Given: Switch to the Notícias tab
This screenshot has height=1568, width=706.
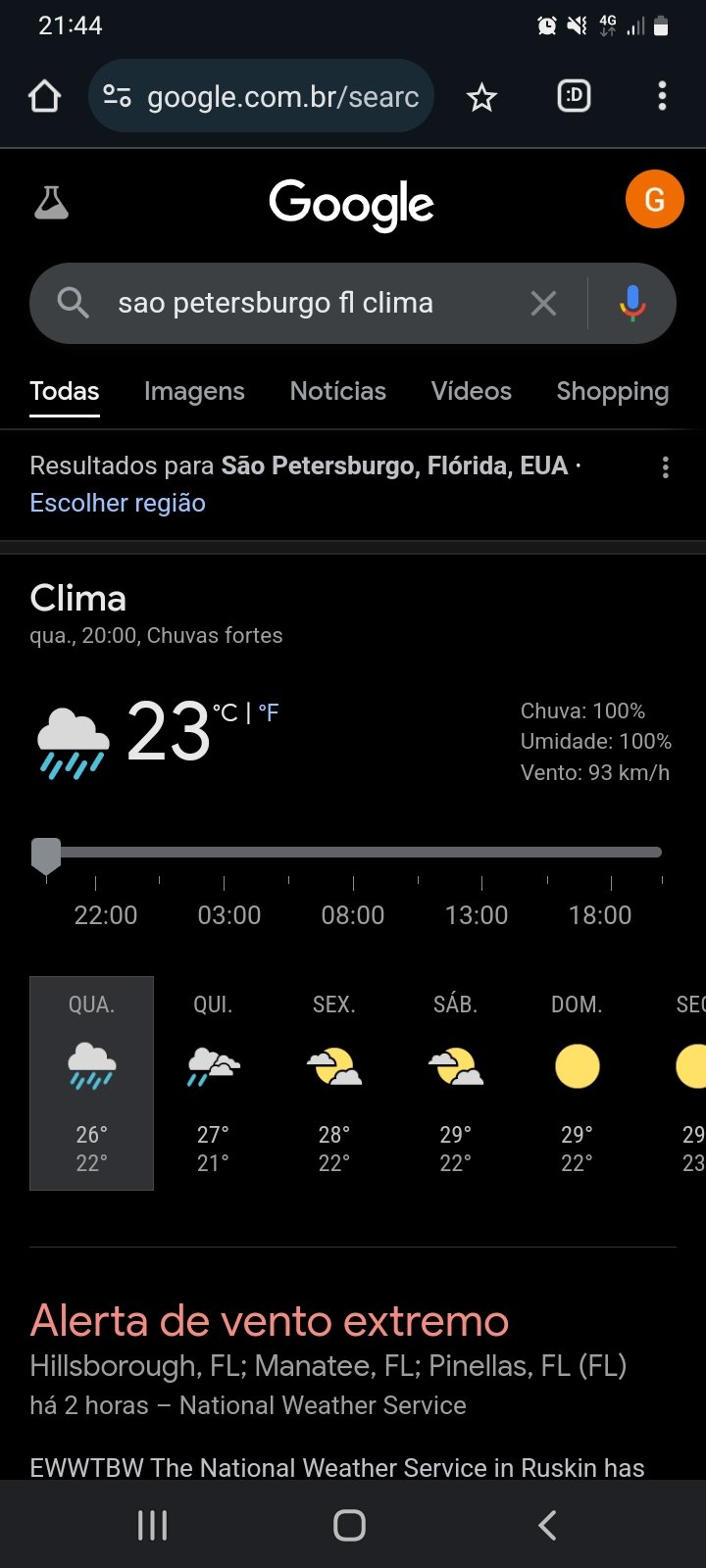Looking at the screenshot, I should [x=337, y=391].
